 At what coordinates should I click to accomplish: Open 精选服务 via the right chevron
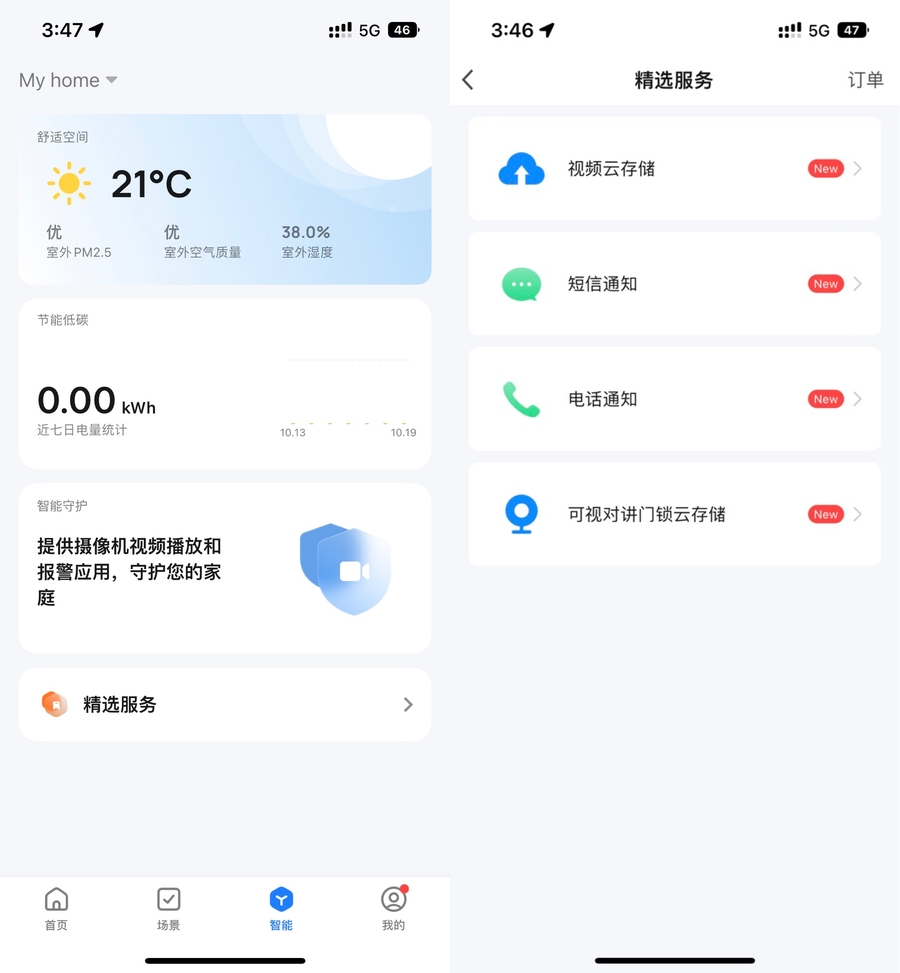[408, 704]
